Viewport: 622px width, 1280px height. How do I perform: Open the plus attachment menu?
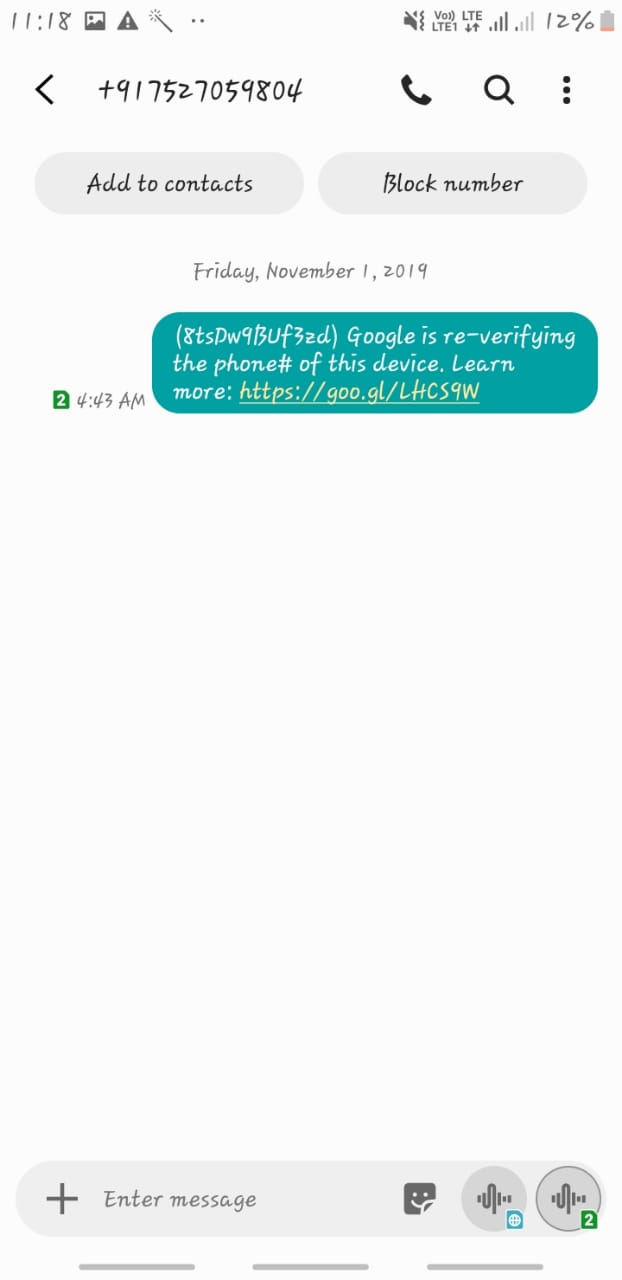62,1198
